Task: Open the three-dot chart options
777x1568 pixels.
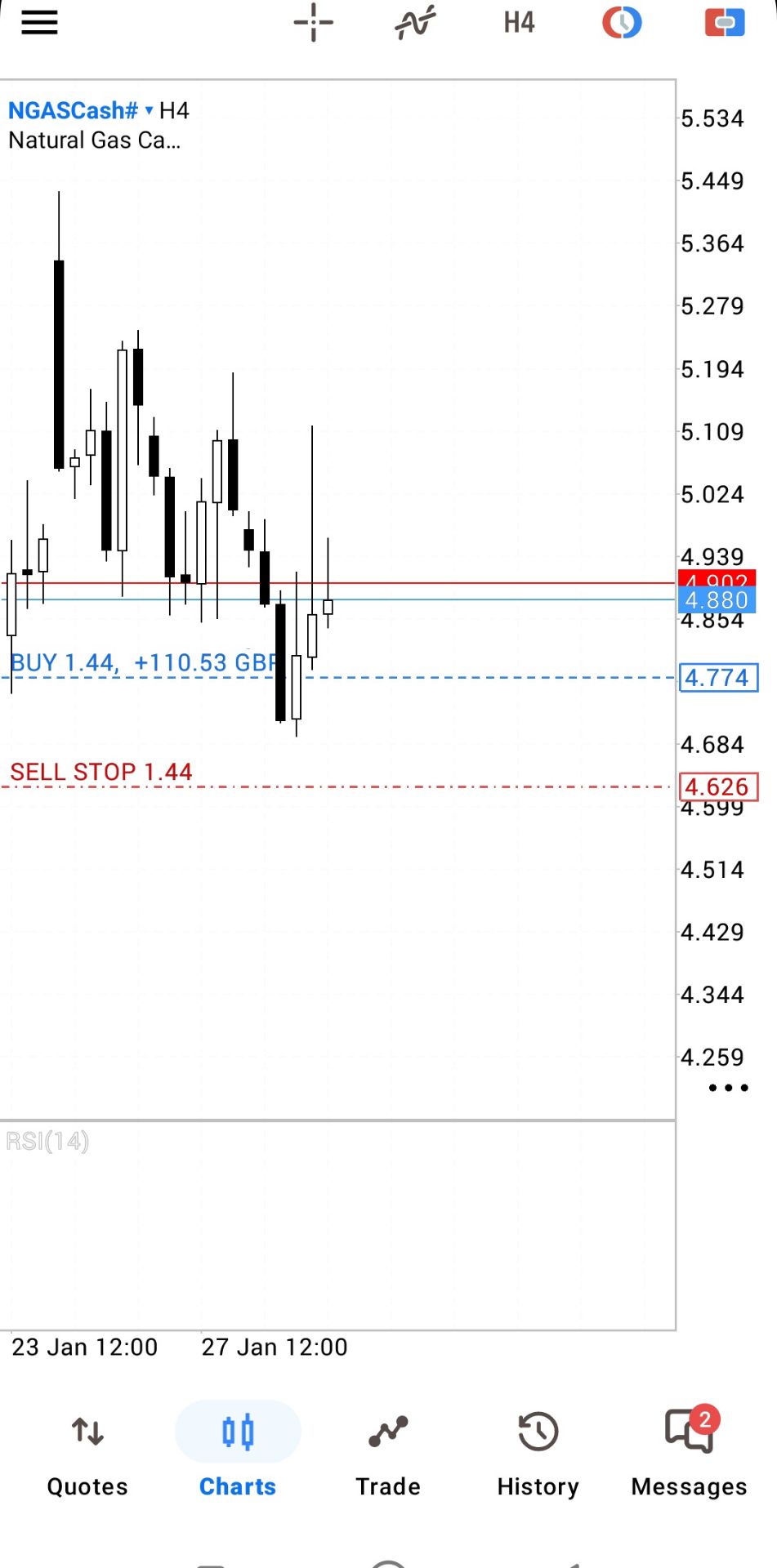Action: [728, 1088]
